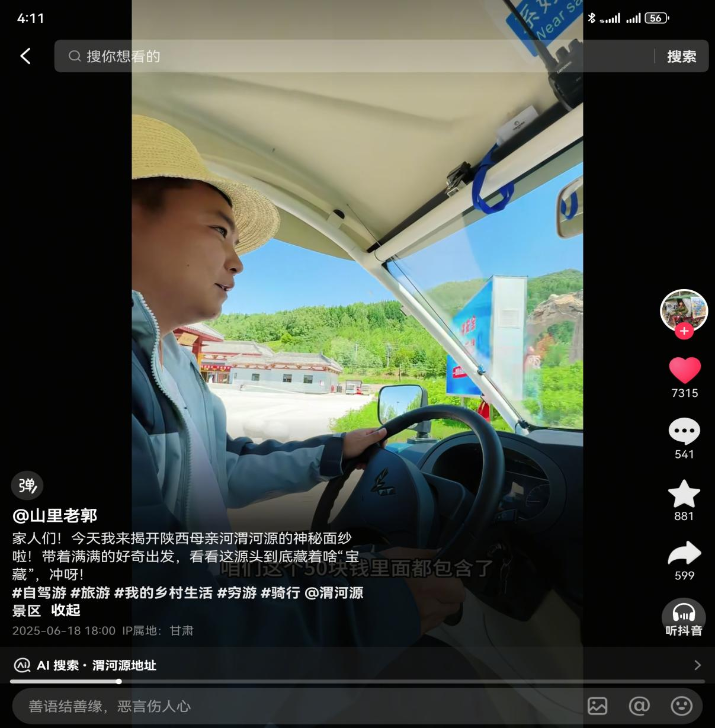Tap the 搜索 search button
Screen dimensions: 715x728
681,57
